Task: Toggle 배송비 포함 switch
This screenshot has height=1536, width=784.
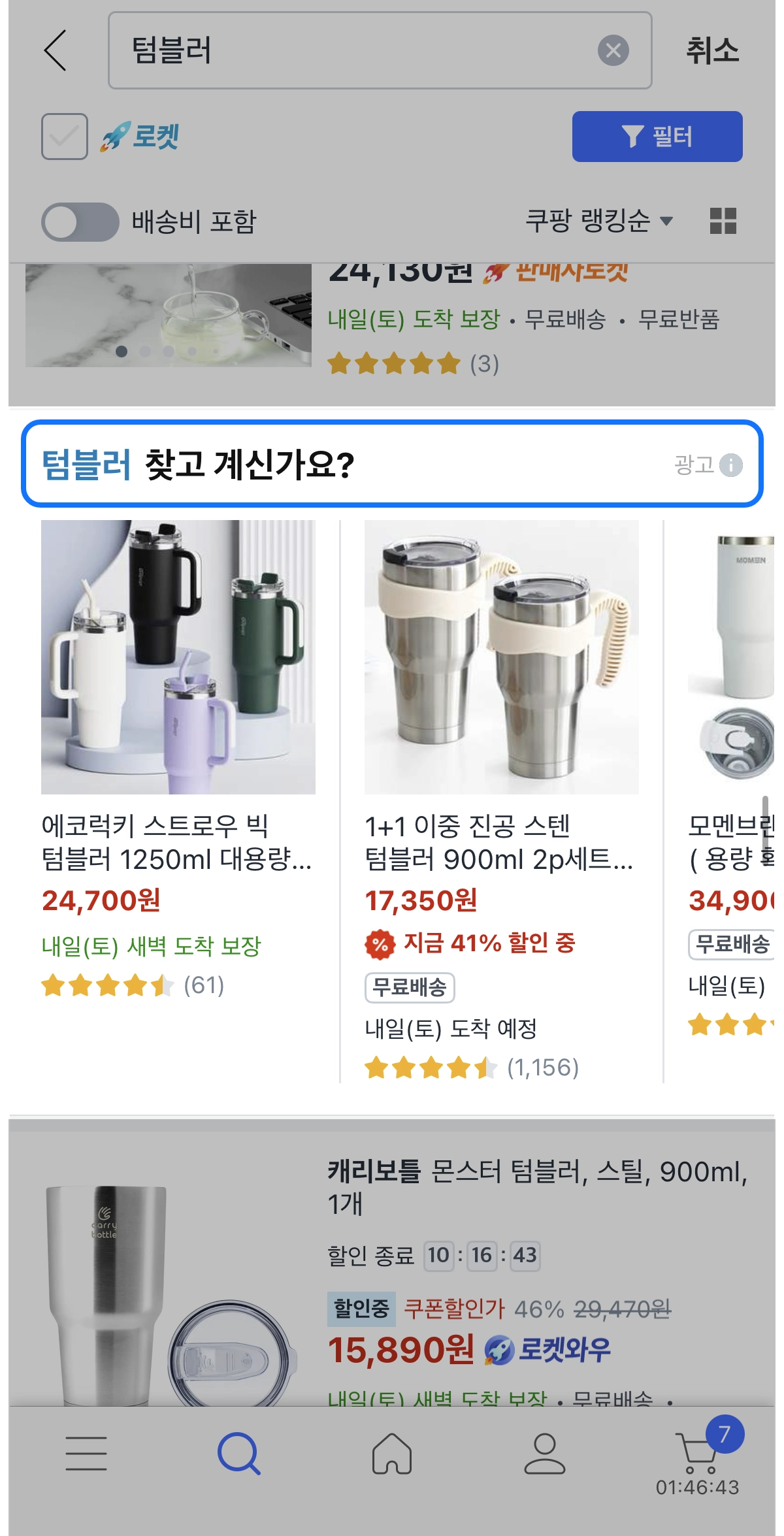Action: (x=80, y=222)
